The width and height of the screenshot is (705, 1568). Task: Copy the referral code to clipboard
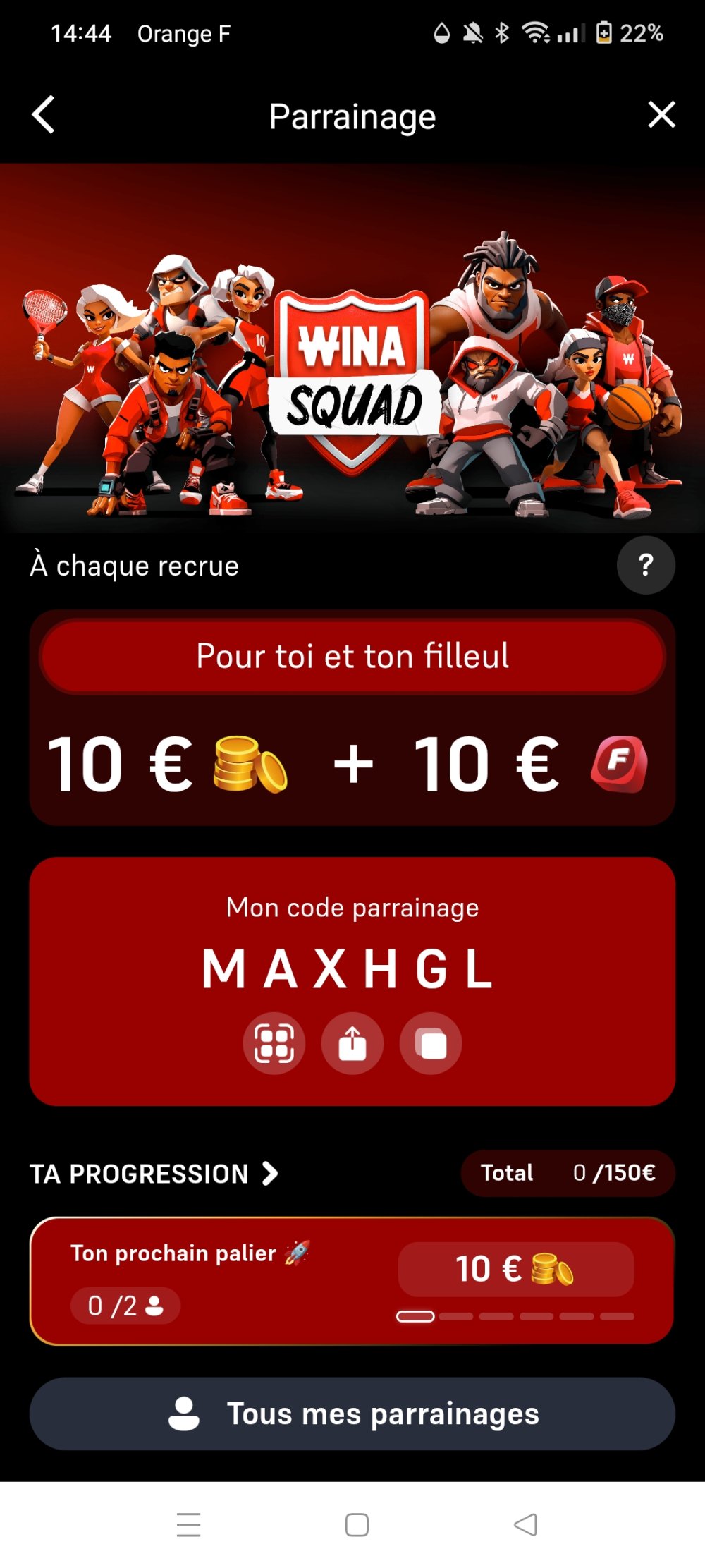(x=431, y=1043)
